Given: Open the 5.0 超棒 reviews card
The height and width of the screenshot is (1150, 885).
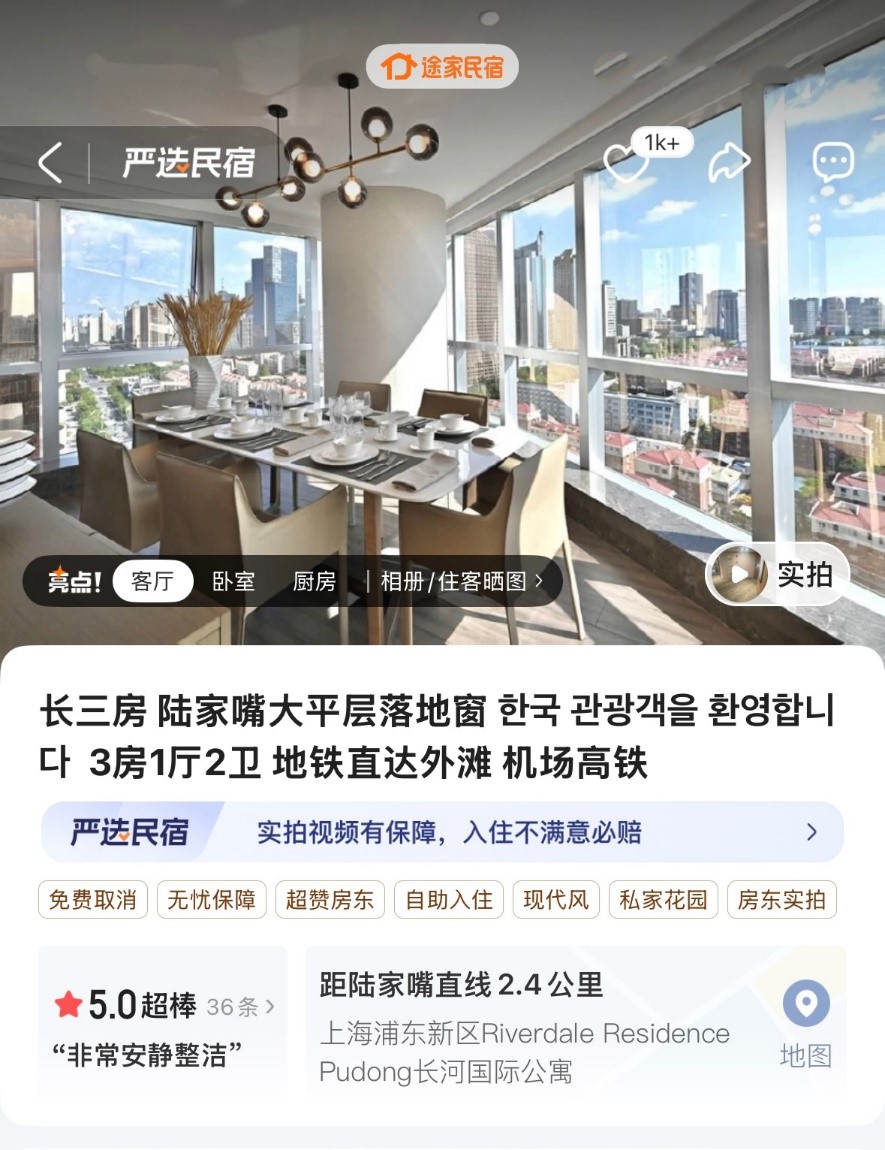Looking at the screenshot, I should (163, 1022).
